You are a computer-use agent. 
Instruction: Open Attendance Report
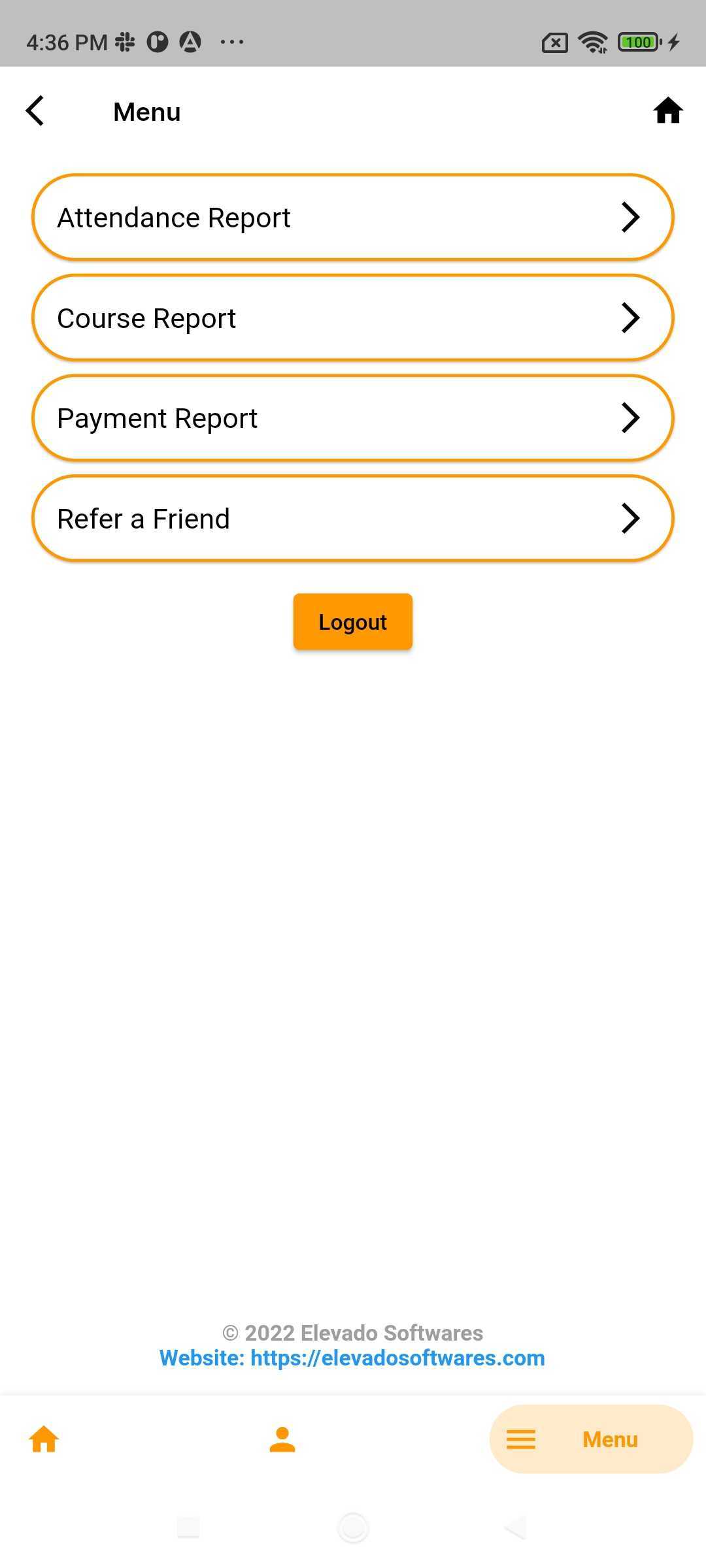click(x=353, y=218)
